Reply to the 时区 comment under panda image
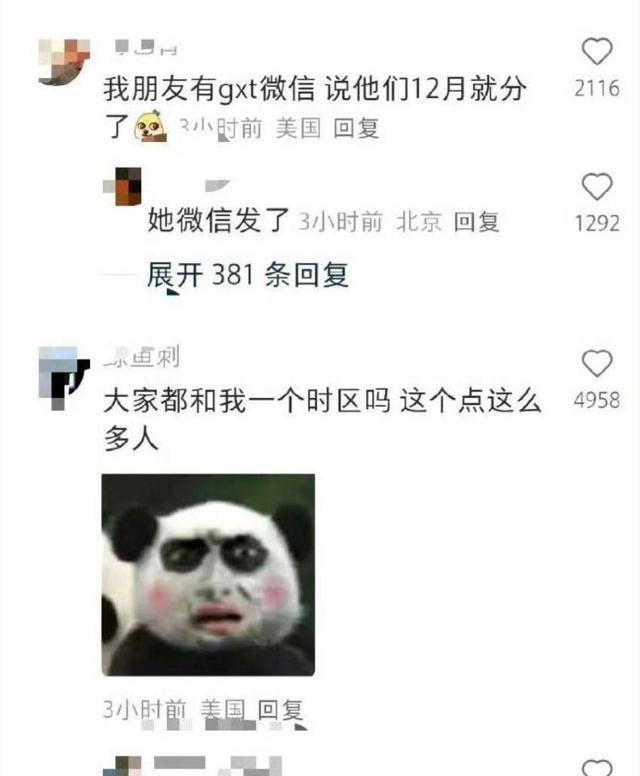The width and height of the screenshot is (640, 776). click(x=280, y=710)
